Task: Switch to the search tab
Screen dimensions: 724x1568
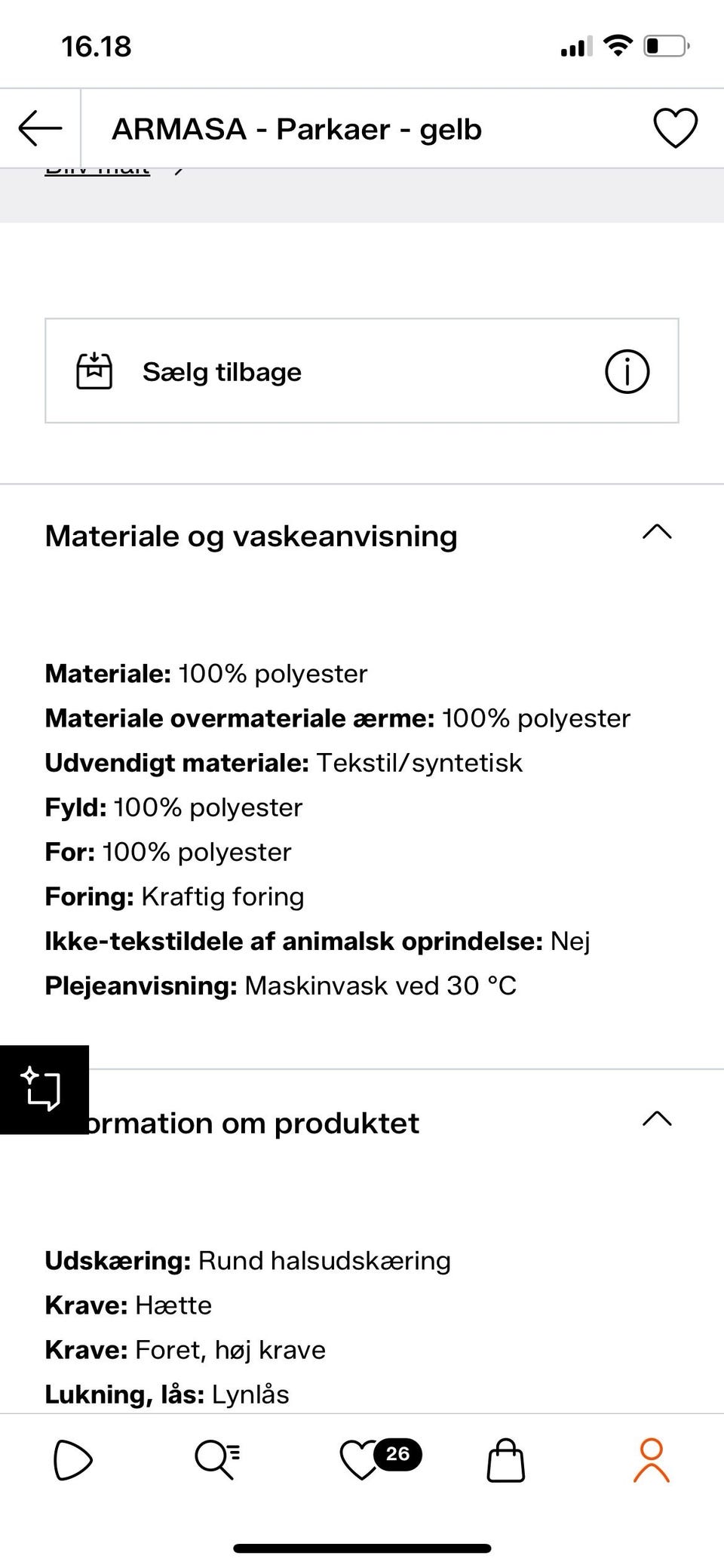Action: pyautogui.click(x=217, y=1461)
